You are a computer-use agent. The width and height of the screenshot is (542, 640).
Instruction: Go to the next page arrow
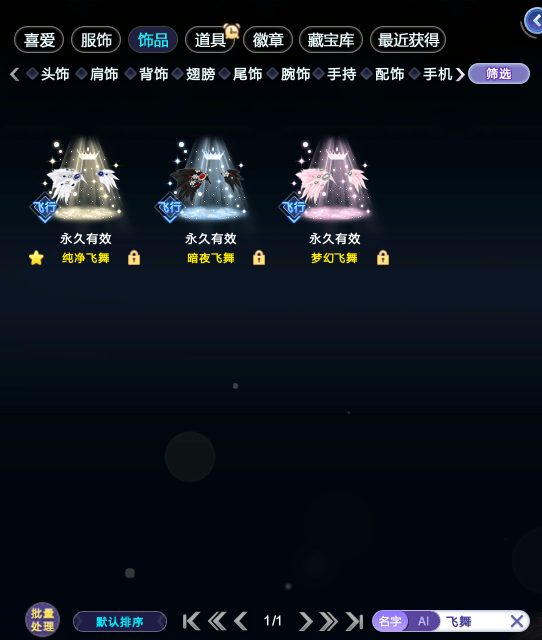point(305,622)
